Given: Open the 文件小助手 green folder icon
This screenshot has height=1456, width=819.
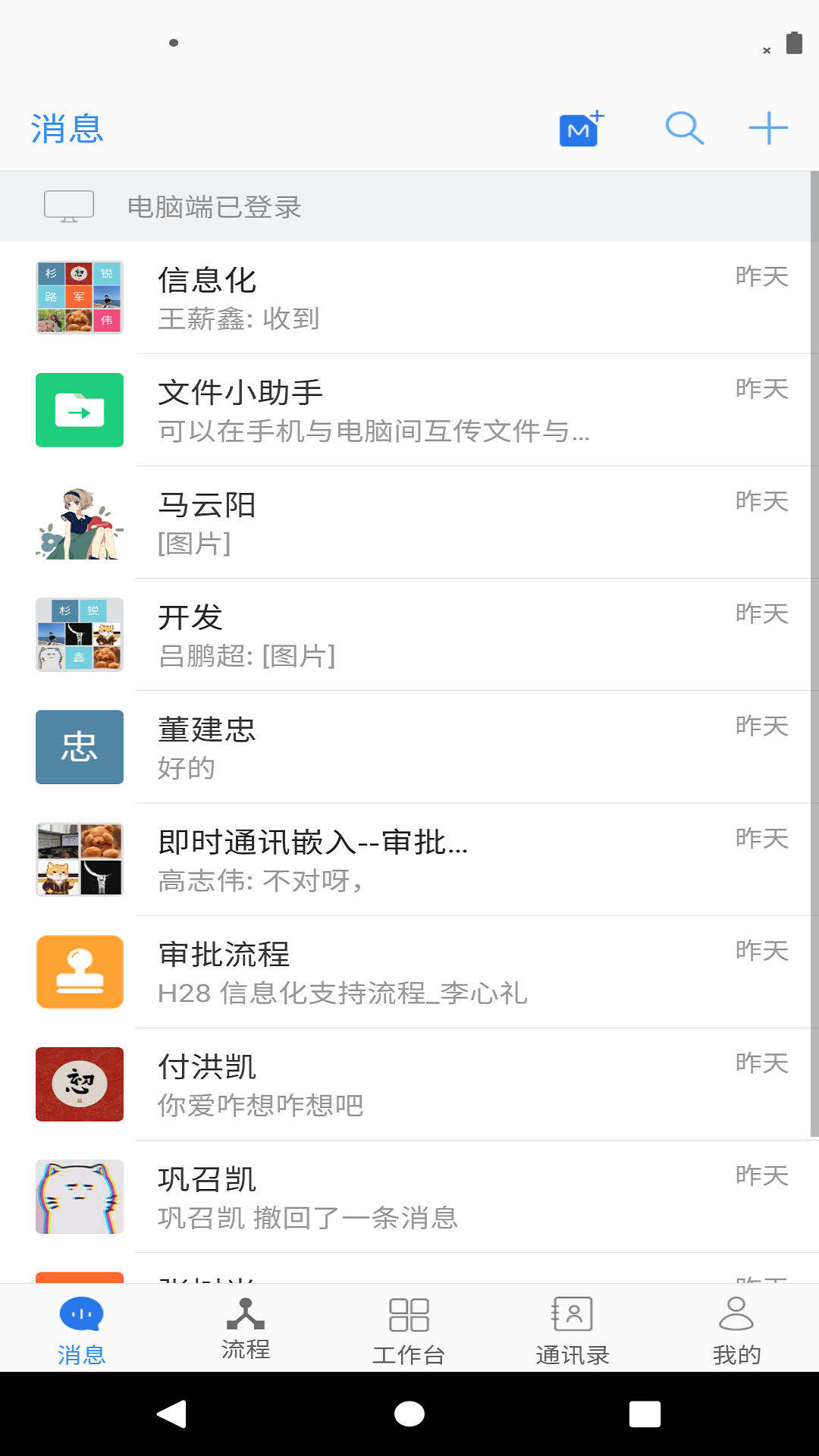Looking at the screenshot, I should pyautogui.click(x=79, y=409).
